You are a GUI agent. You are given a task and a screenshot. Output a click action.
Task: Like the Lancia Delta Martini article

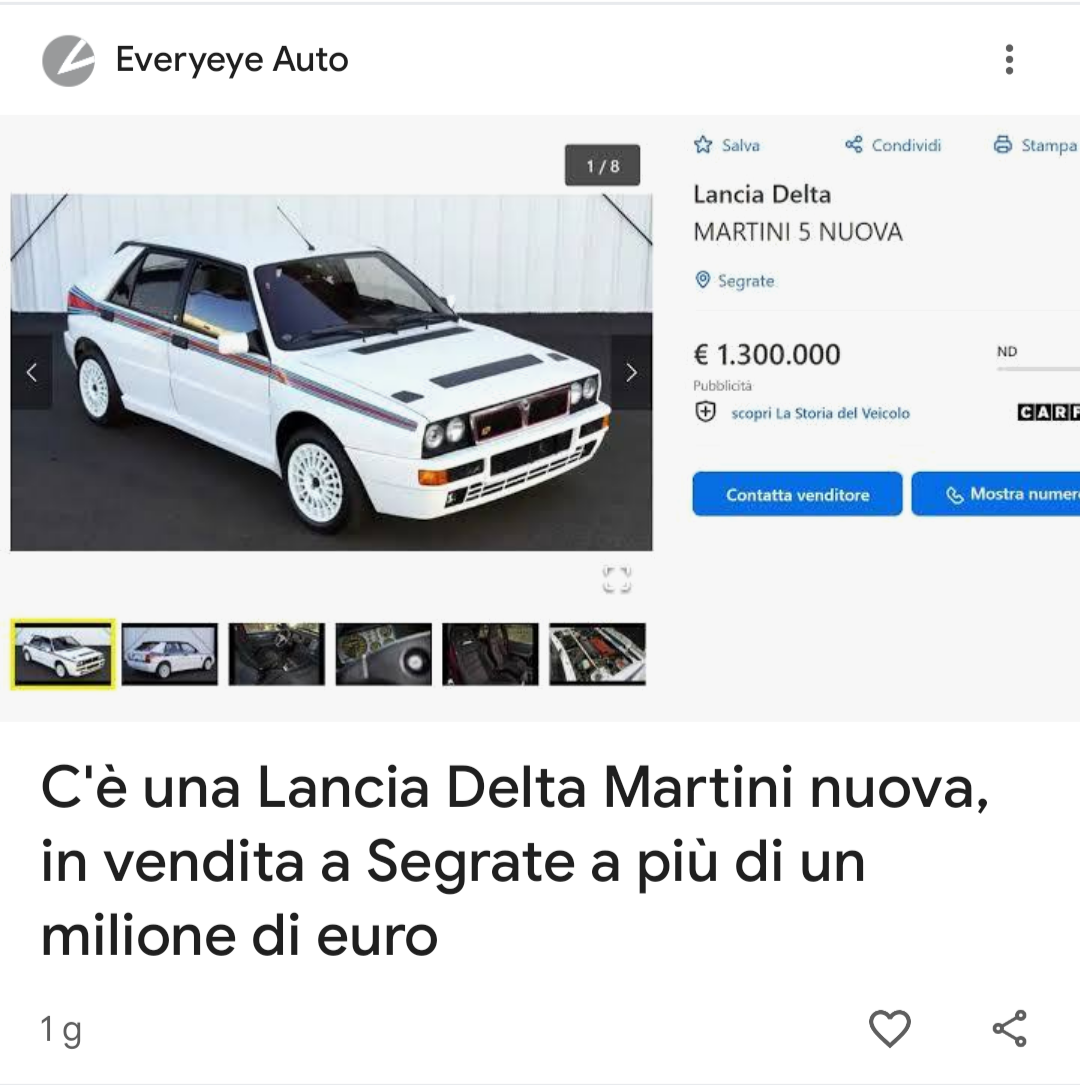coord(889,1028)
